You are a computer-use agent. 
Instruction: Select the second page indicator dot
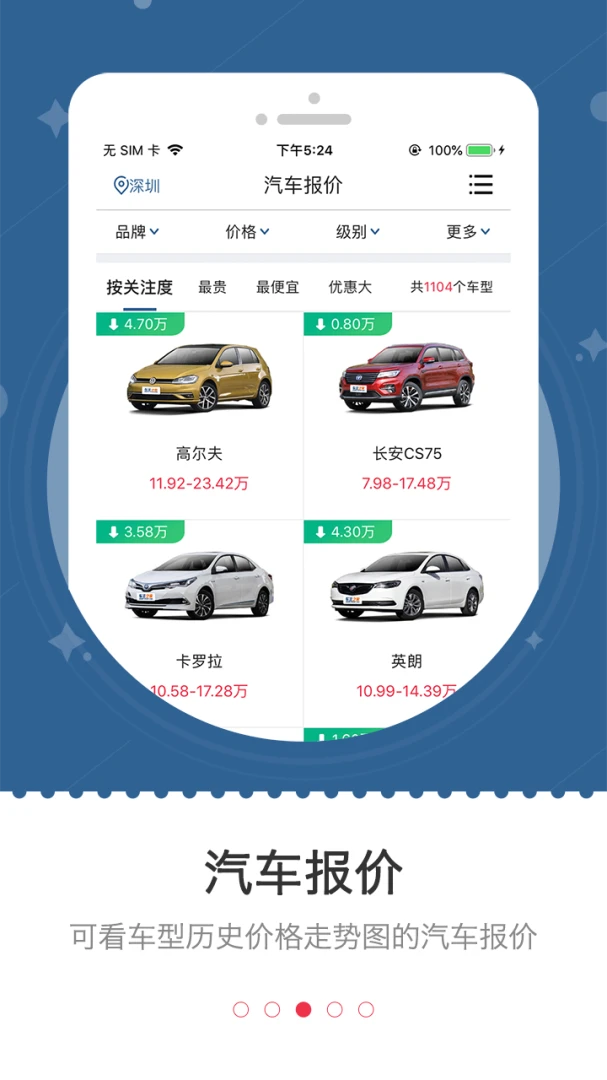click(272, 1009)
